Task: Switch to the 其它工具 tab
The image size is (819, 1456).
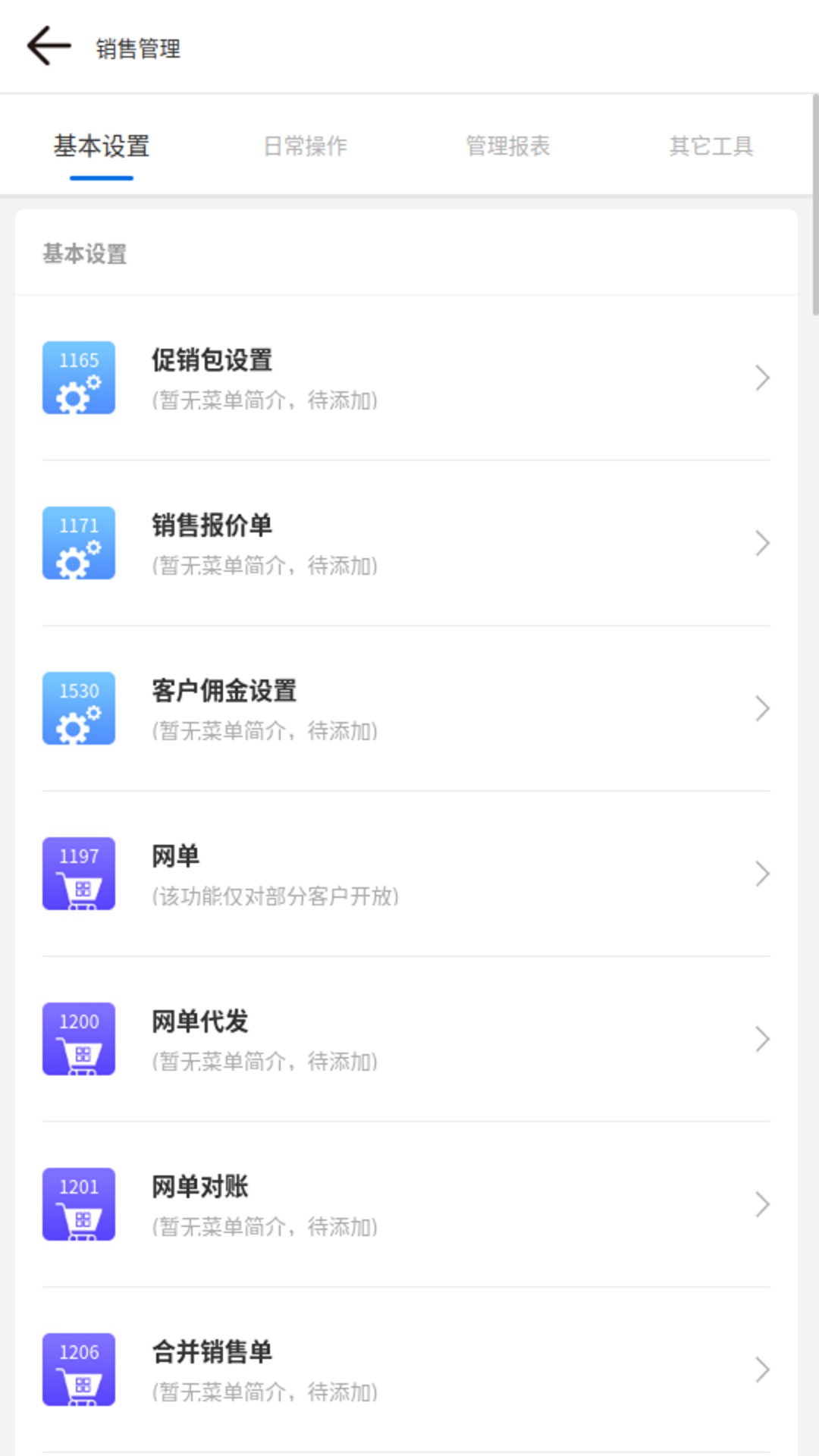Action: [x=711, y=146]
